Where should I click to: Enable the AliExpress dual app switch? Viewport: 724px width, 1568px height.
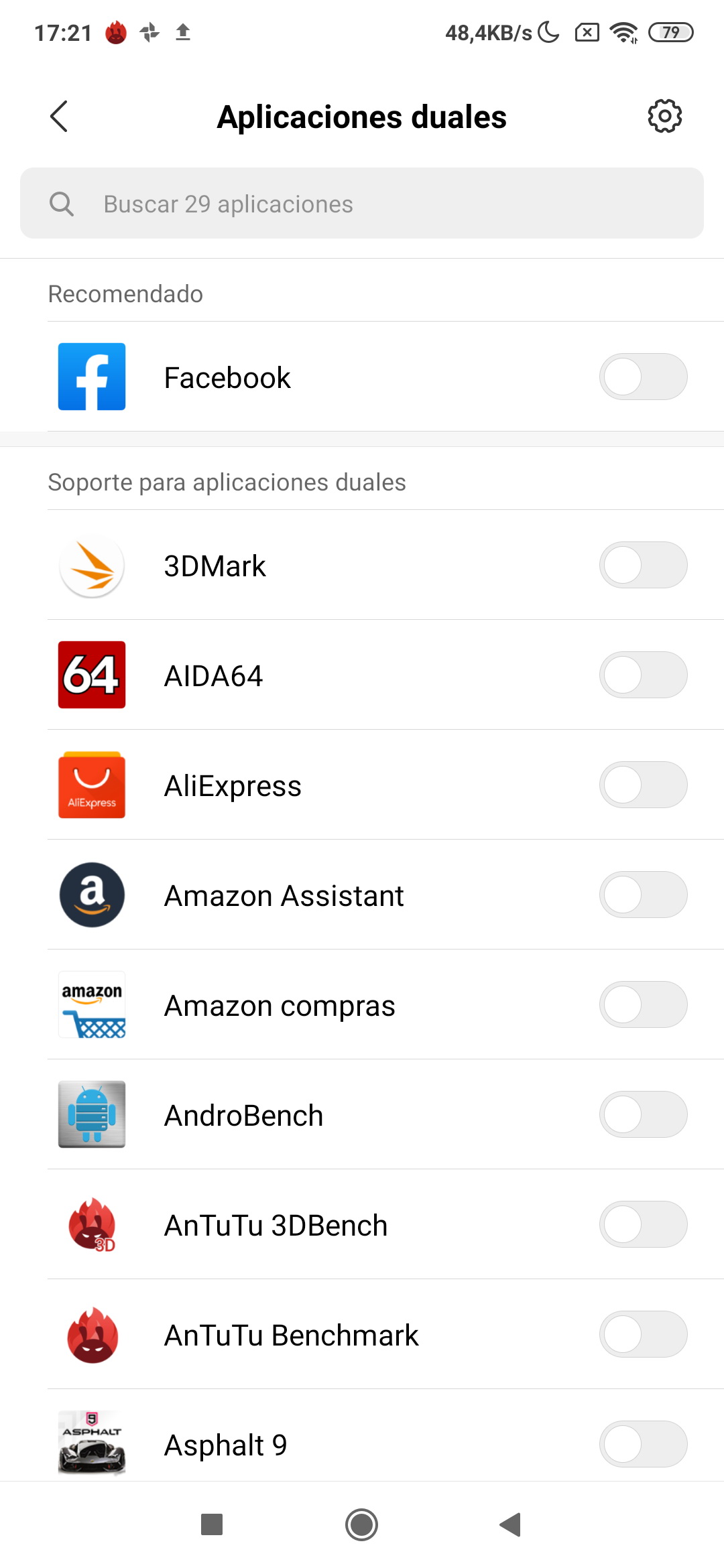click(x=643, y=785)
